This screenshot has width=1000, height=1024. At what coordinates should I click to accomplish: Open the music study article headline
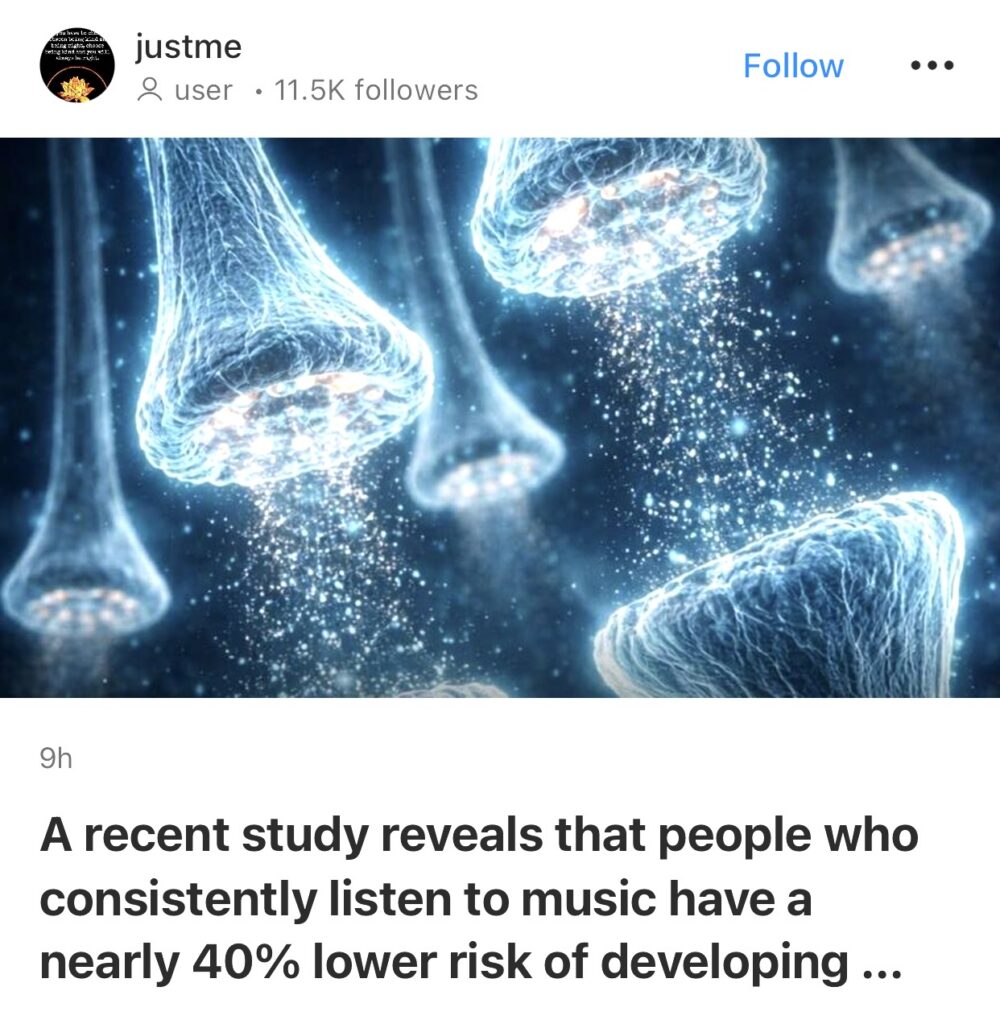(478, 899)
